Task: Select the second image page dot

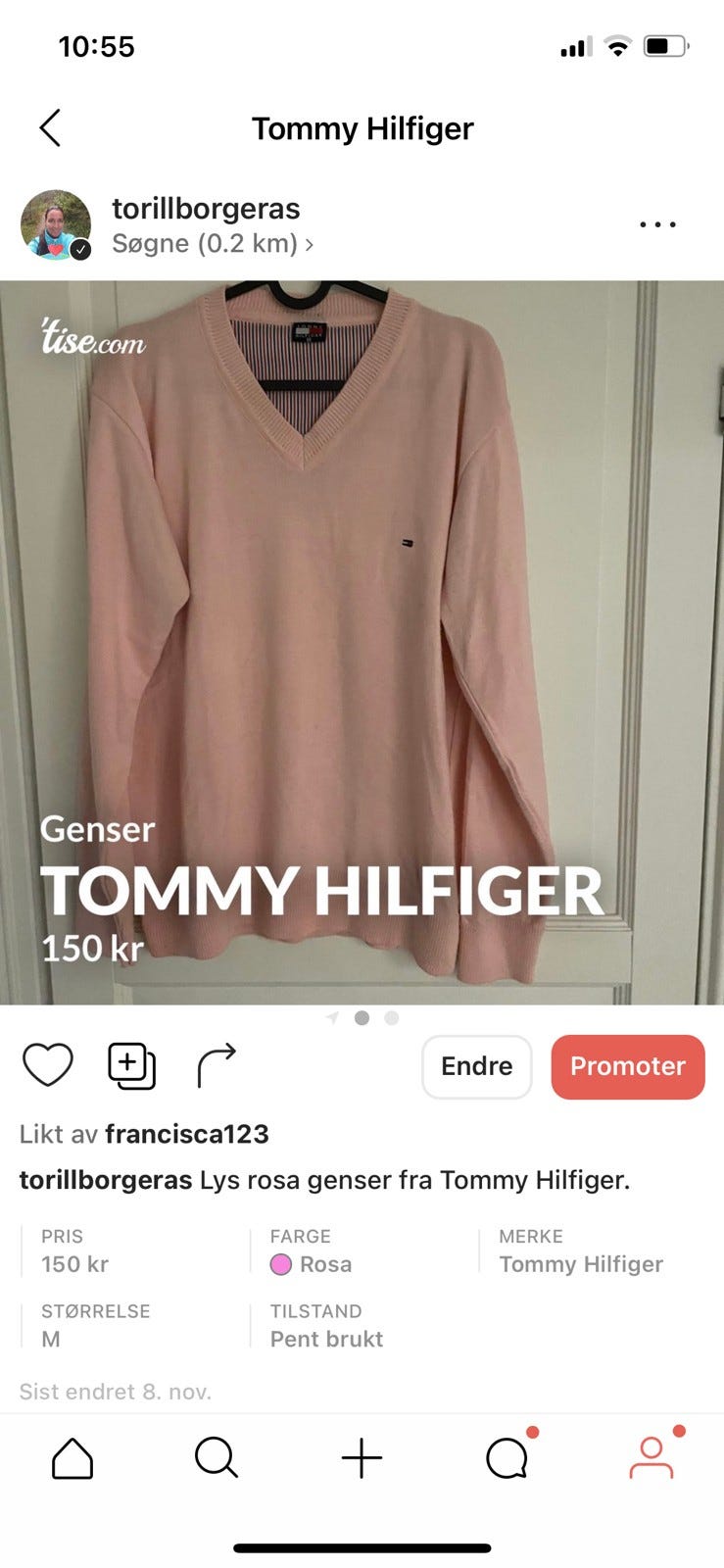Action: coord(390,1017)
